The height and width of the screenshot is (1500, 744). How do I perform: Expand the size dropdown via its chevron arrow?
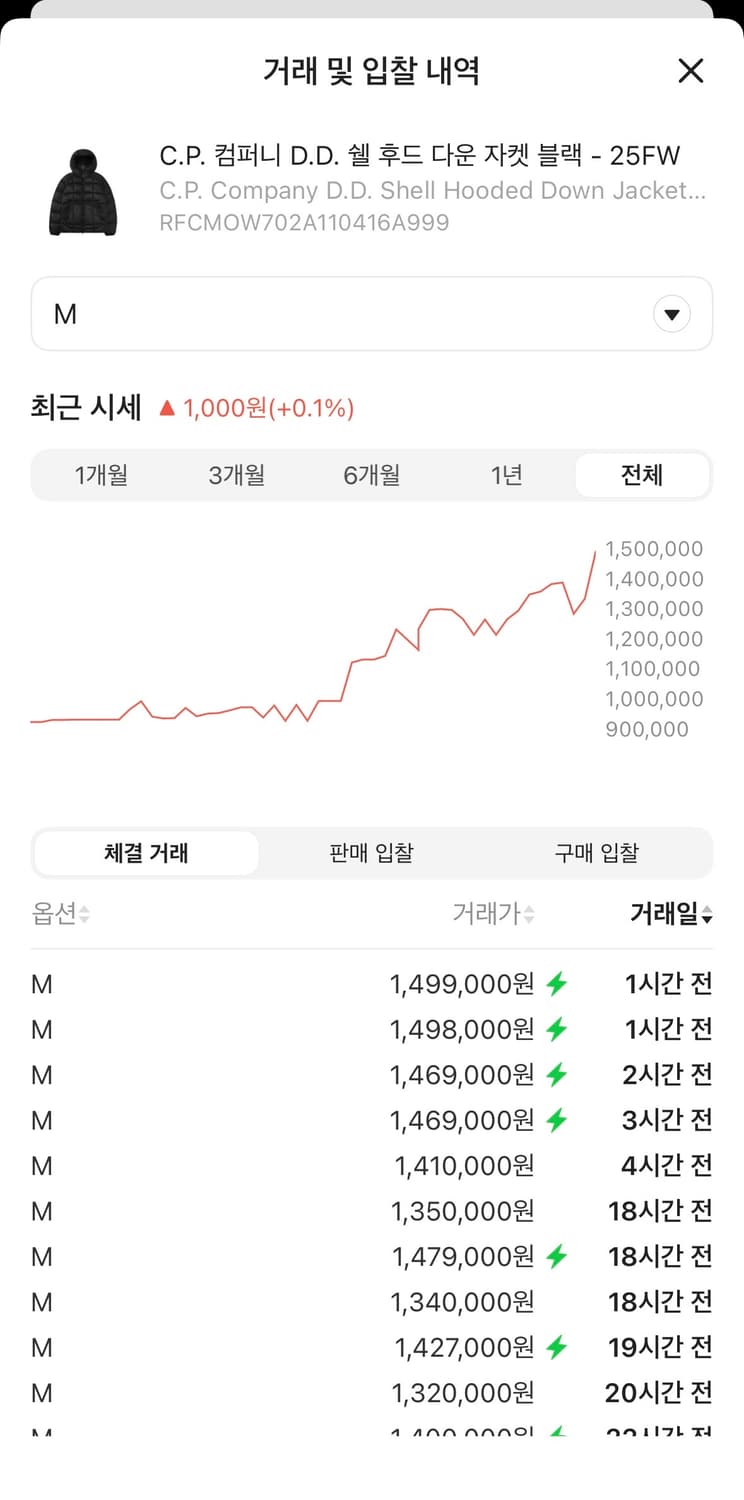671,314
